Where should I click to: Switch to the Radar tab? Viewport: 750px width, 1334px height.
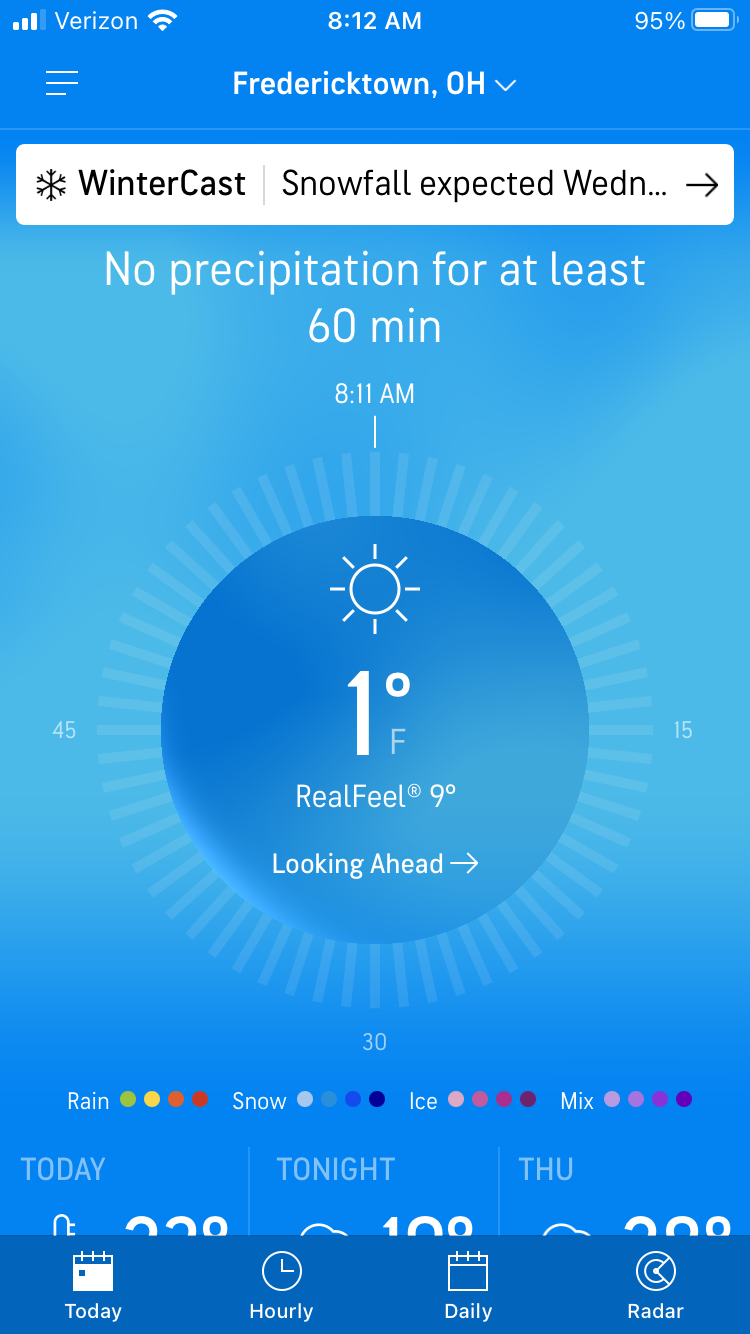[x=656, y=1285]
